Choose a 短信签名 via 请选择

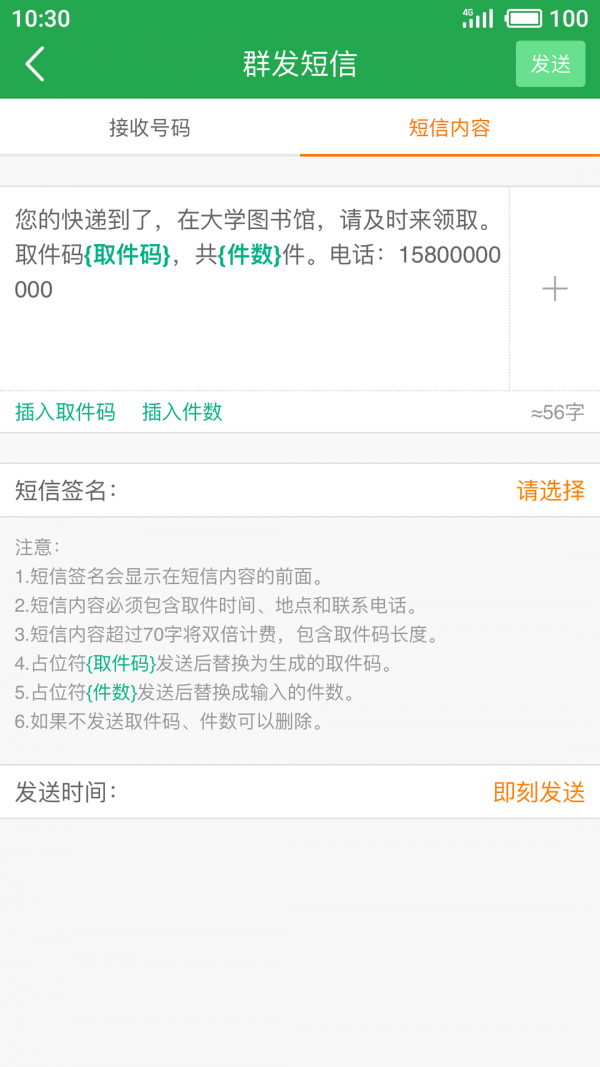(550, 490)
